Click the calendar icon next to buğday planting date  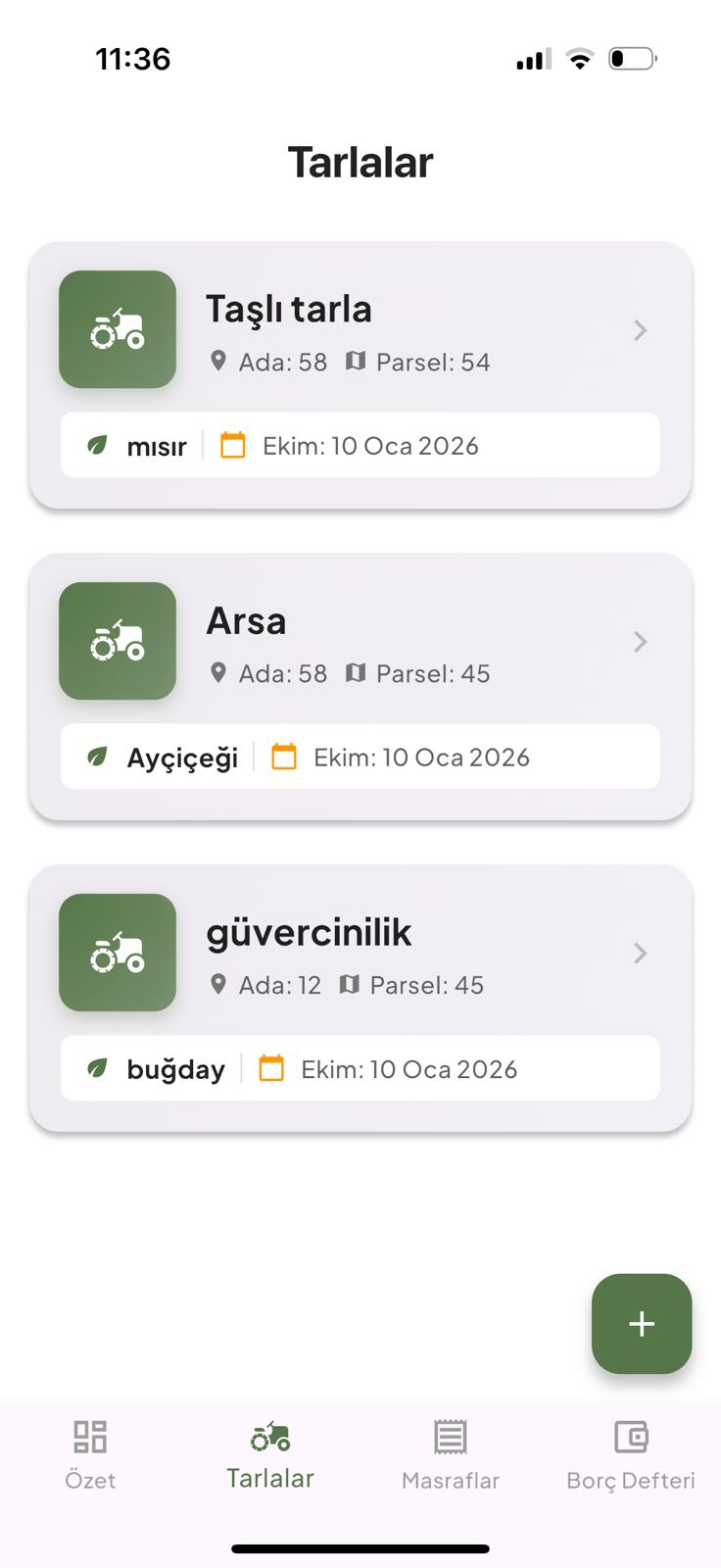click(x=272, y=1068)
